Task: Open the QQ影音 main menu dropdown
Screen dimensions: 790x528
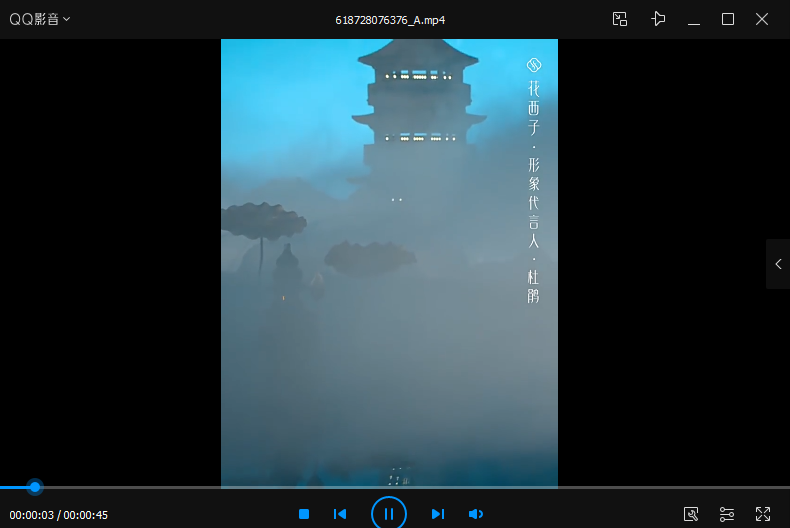Action: point(40,19)
